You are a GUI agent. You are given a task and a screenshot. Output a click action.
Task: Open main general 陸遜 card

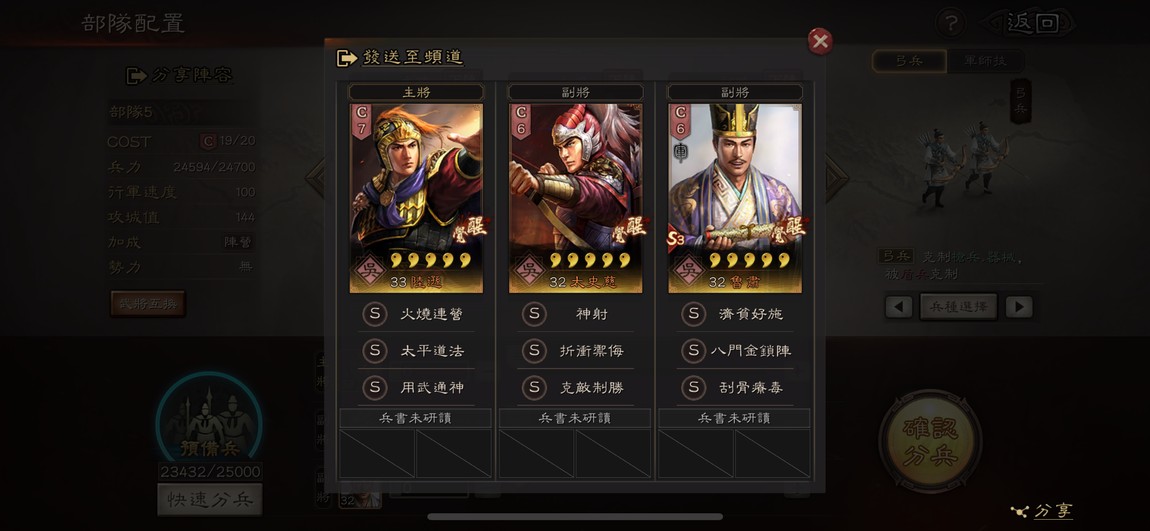416,197
